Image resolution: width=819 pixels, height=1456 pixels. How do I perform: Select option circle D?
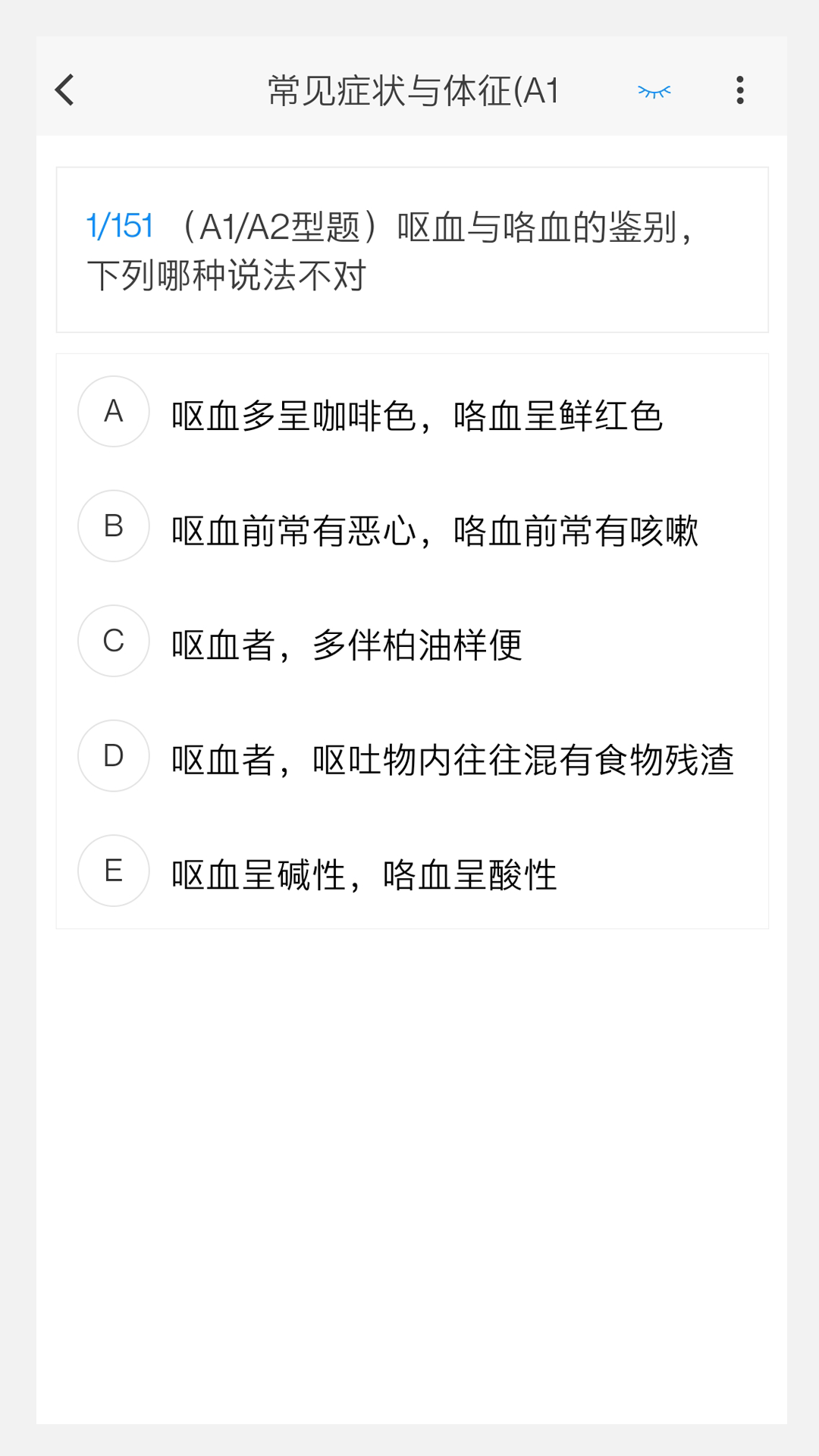113,756
